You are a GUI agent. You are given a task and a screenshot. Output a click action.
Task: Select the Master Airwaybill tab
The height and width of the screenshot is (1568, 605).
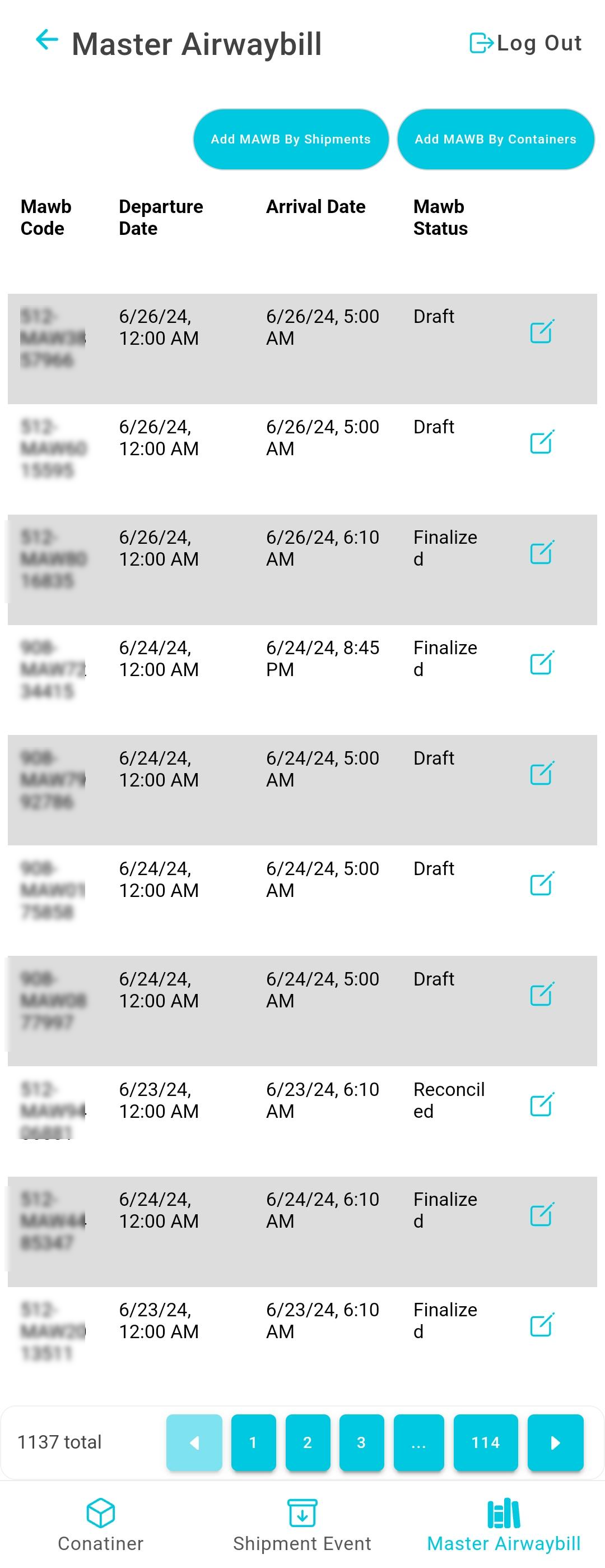pos(504,1525)
